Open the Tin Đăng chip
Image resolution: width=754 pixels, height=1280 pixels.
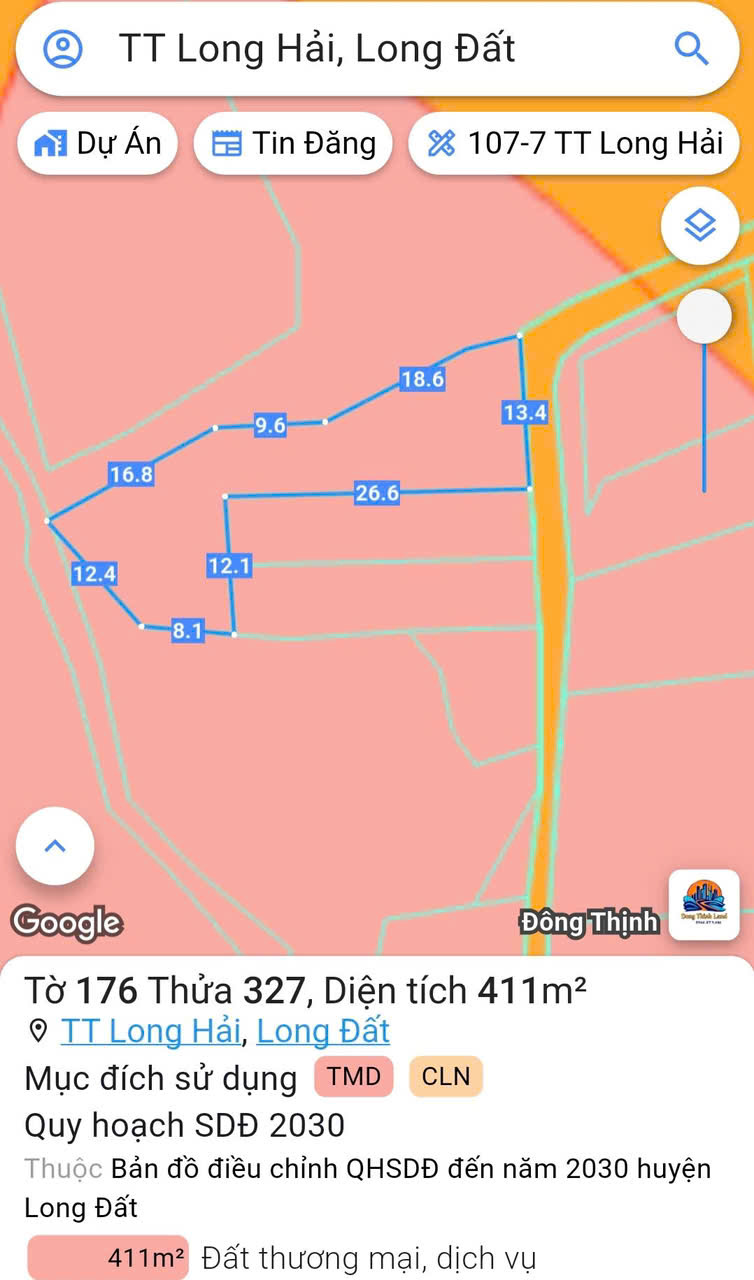(294, 144)
